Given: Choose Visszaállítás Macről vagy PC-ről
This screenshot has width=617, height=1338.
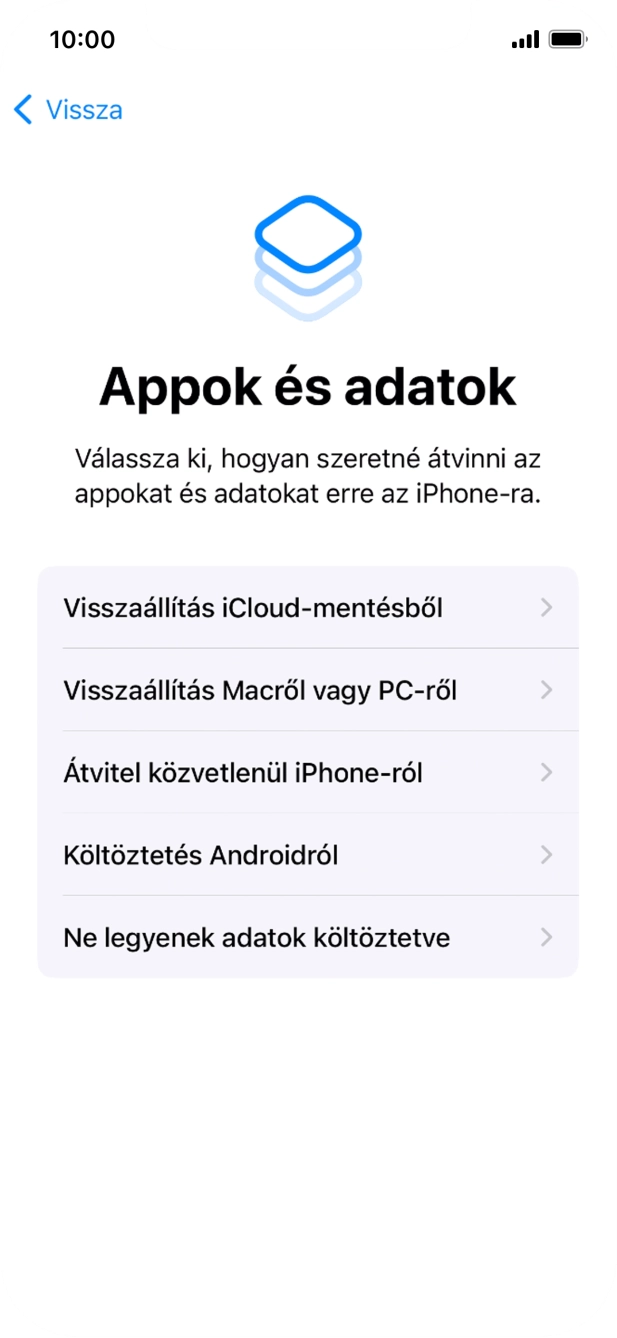Looking at the screenshot, I should [x=307, y=690].
